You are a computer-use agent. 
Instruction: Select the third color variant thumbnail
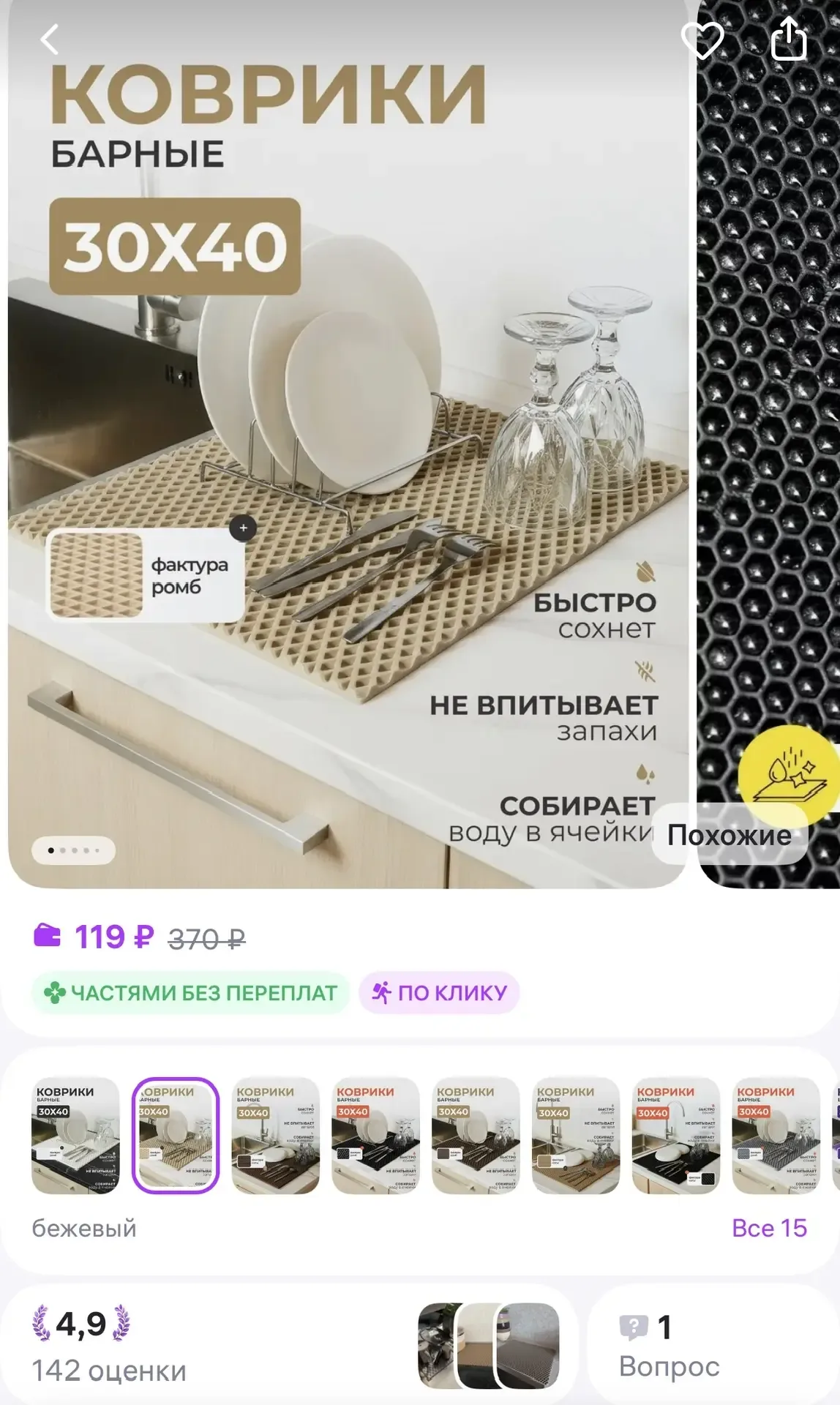tap(276, 1136)
